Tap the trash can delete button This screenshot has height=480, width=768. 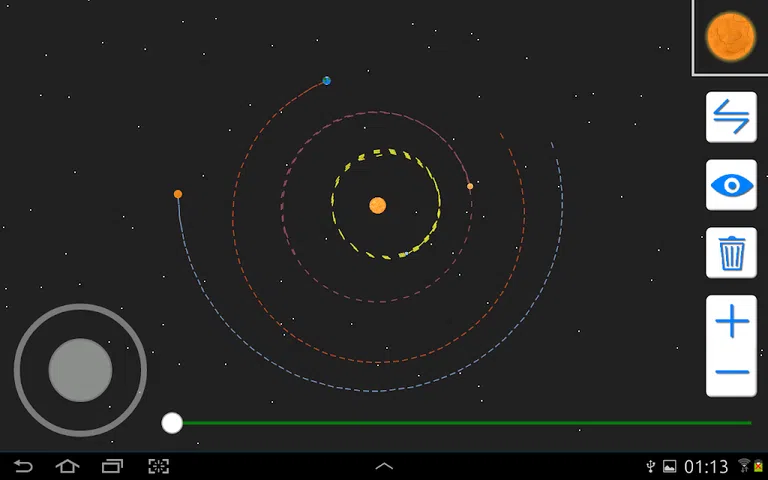[x=731, y=253]
